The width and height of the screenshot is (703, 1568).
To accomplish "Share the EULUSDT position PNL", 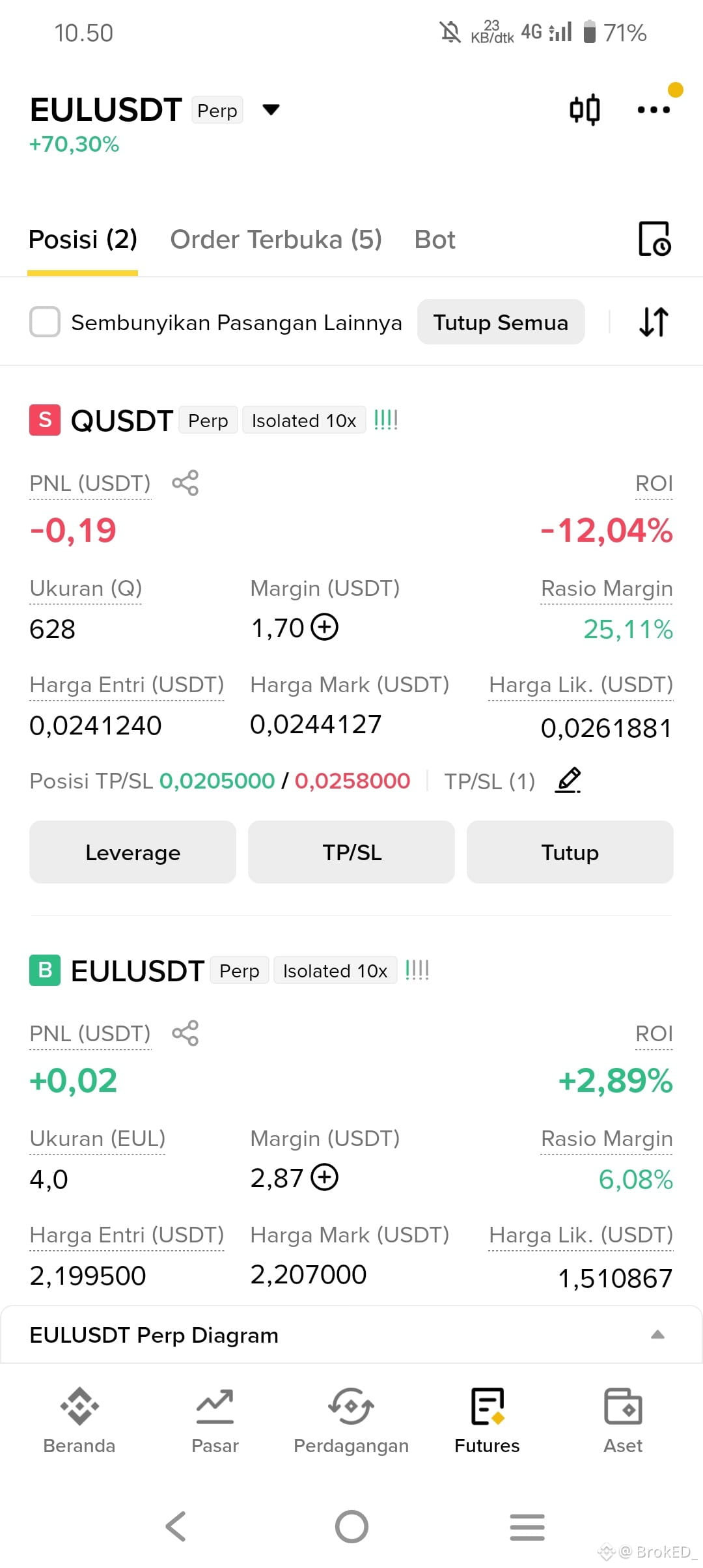I will click(x=186, y=1033).
